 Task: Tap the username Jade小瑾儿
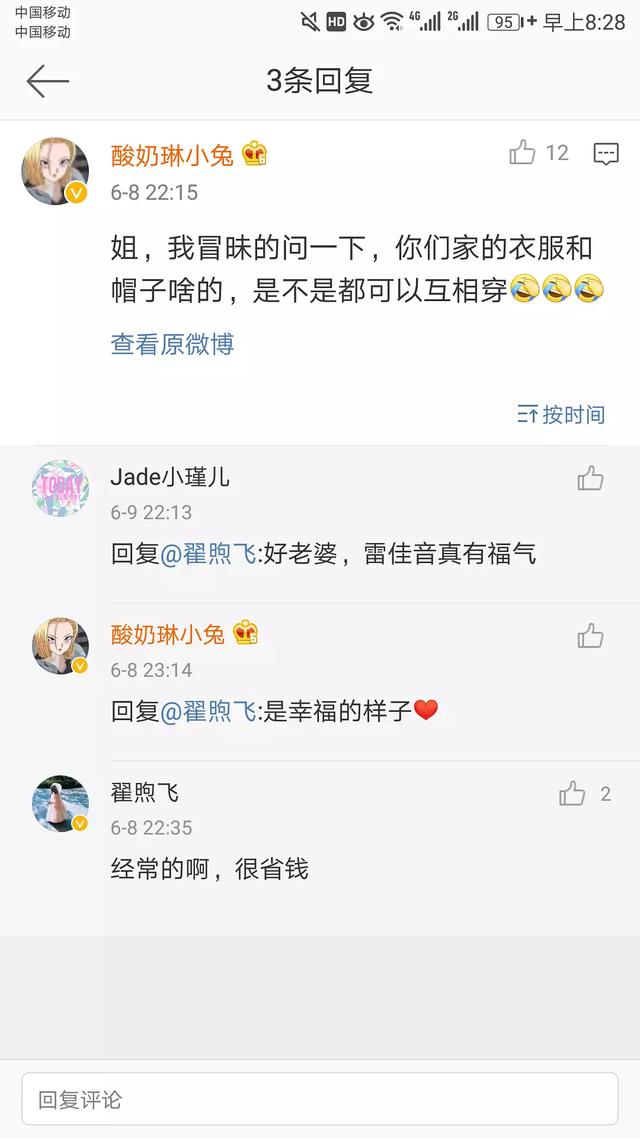click(x=170, y=477)
